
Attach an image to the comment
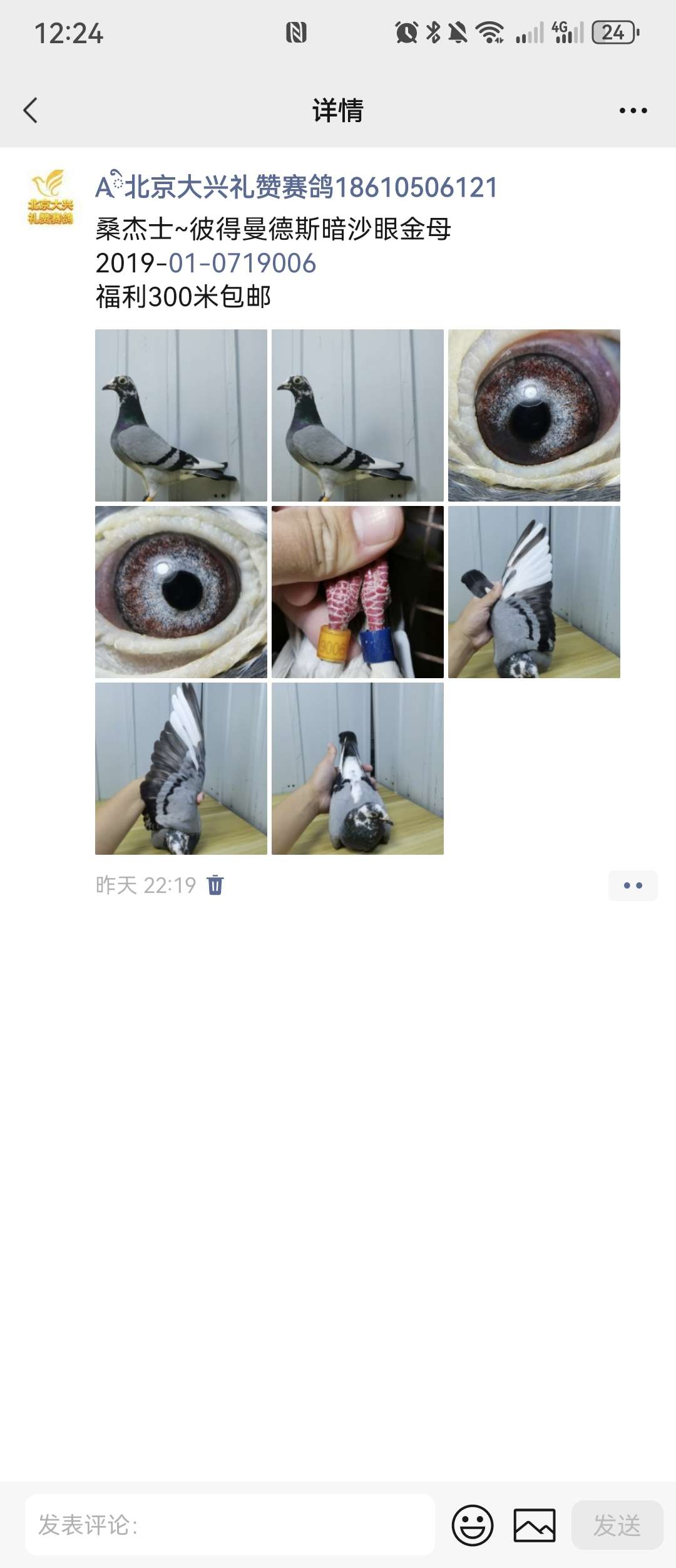click(535, 1525)
